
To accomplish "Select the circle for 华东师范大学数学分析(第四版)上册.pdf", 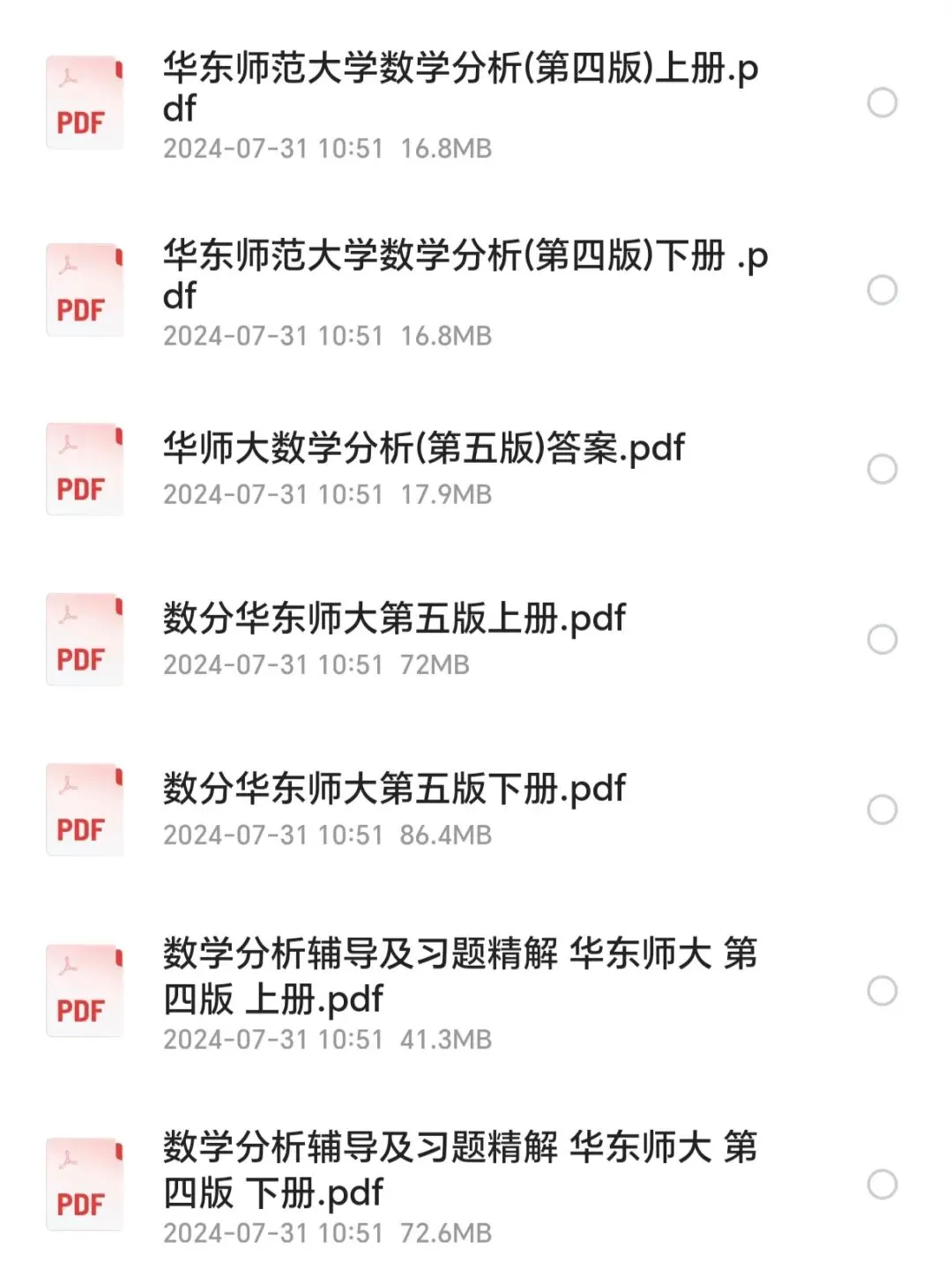I will click(881, 103).
